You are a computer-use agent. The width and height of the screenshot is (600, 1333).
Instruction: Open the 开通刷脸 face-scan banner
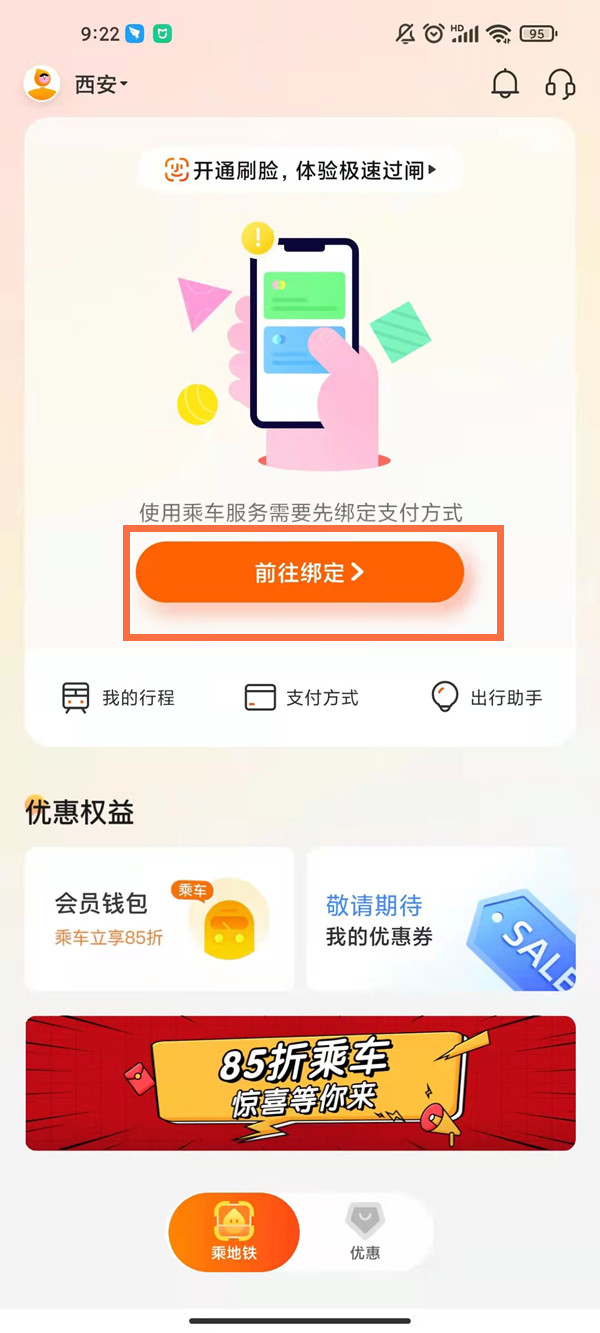click(x=300, y=171)
